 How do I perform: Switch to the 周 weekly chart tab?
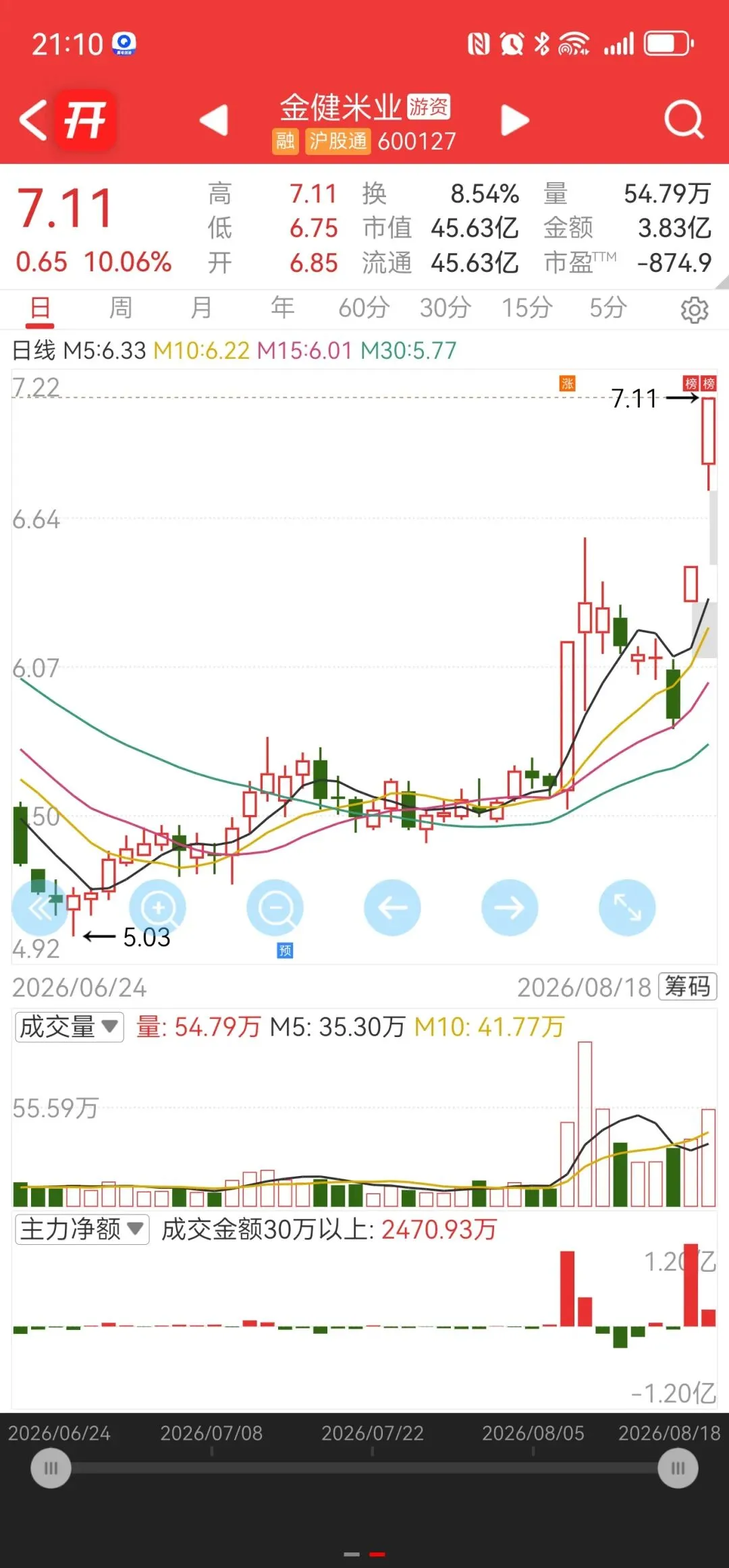point(121,308)
